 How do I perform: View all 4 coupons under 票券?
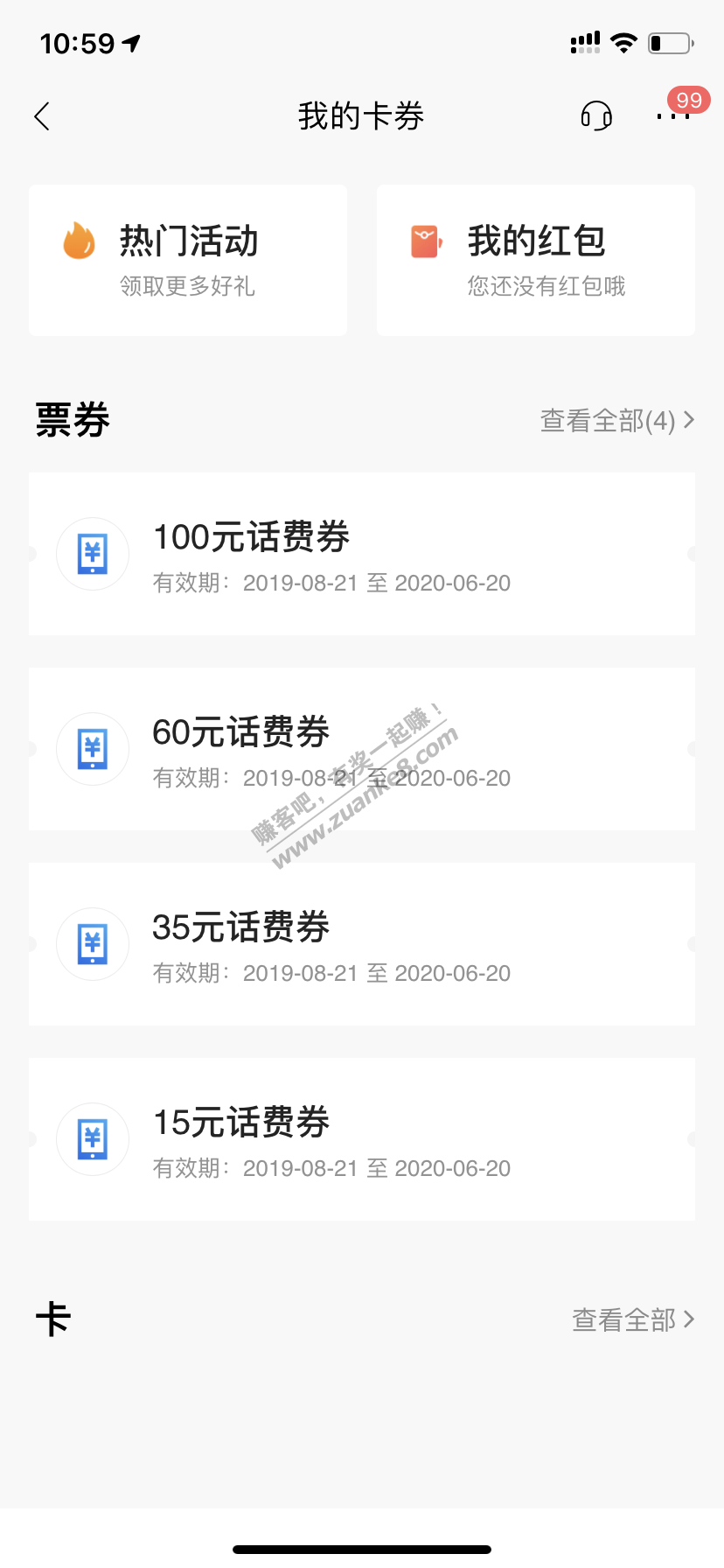(x=616, y=421)
